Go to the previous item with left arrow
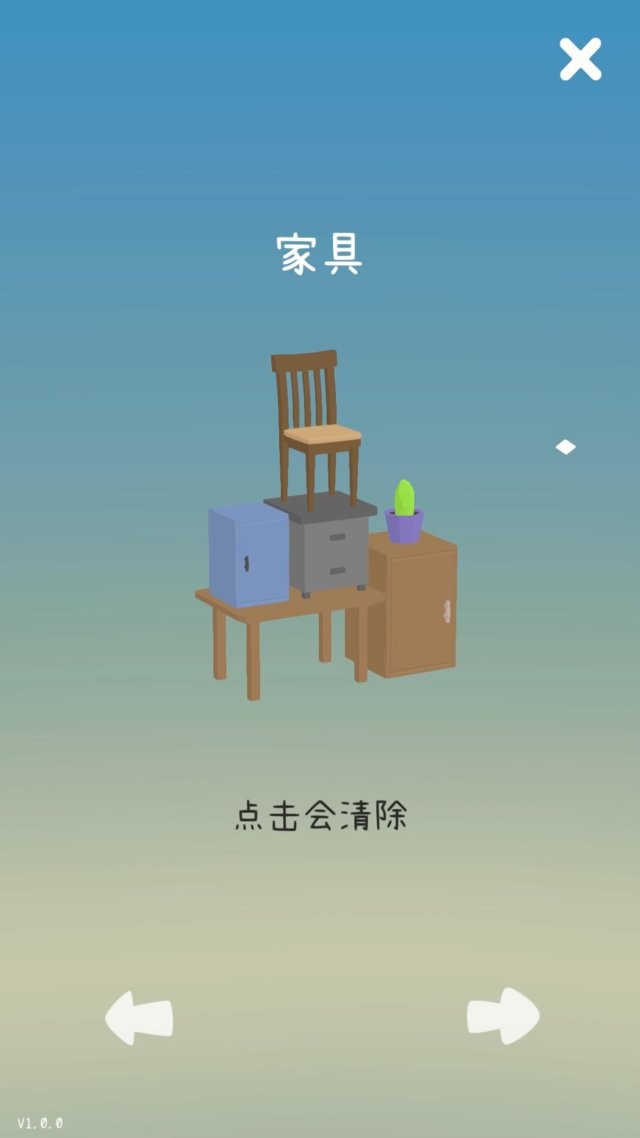640x1138 pixels. pos(139,1018)
